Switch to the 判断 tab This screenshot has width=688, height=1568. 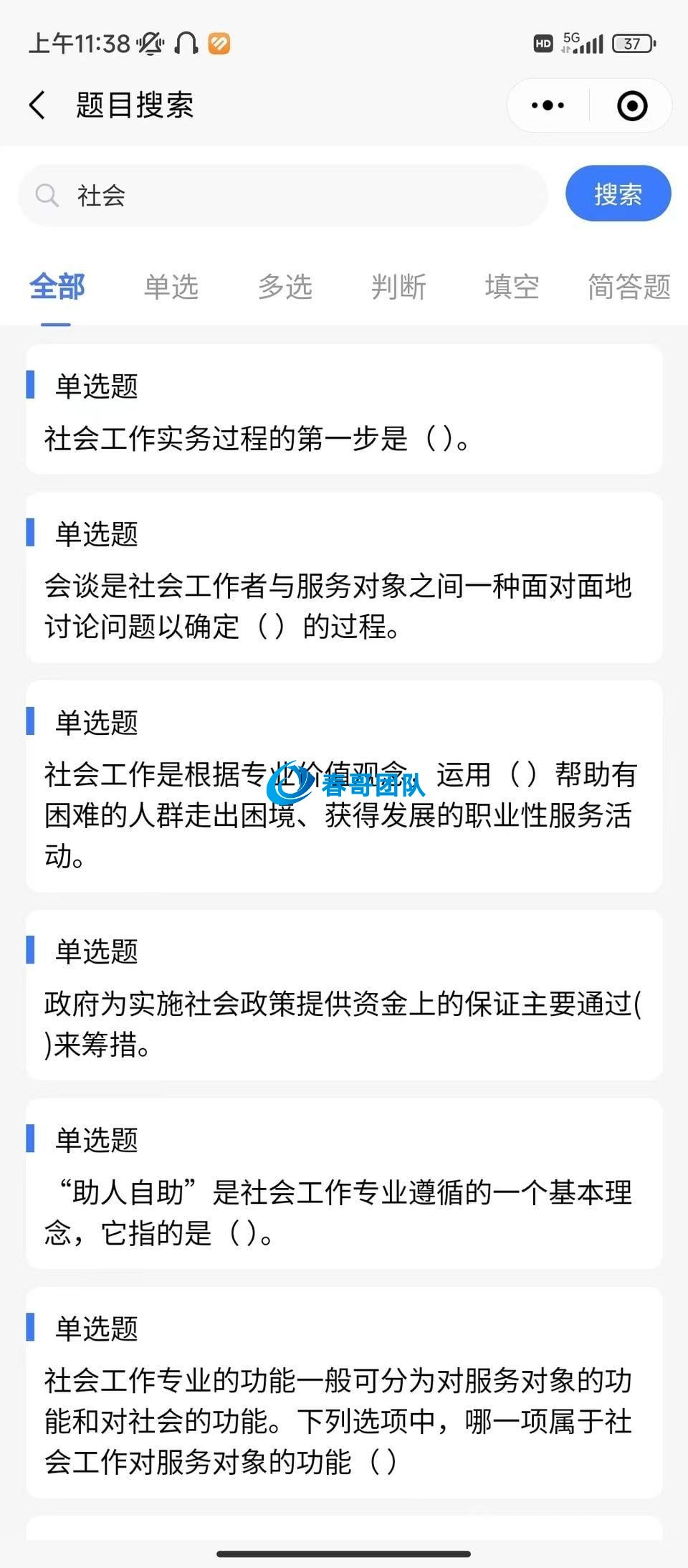coord(398,287)
